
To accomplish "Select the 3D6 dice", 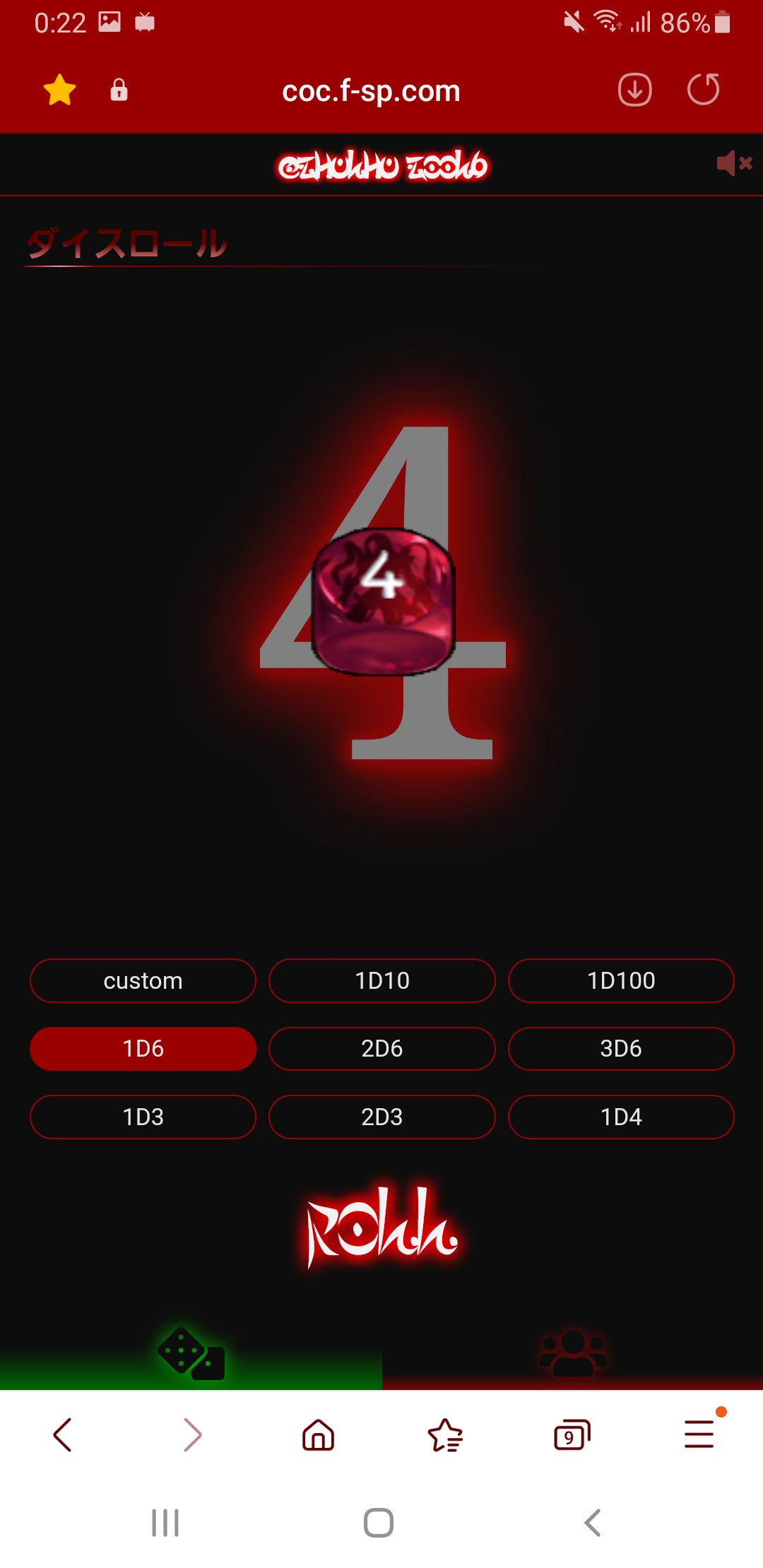I will click(620, 1048).
